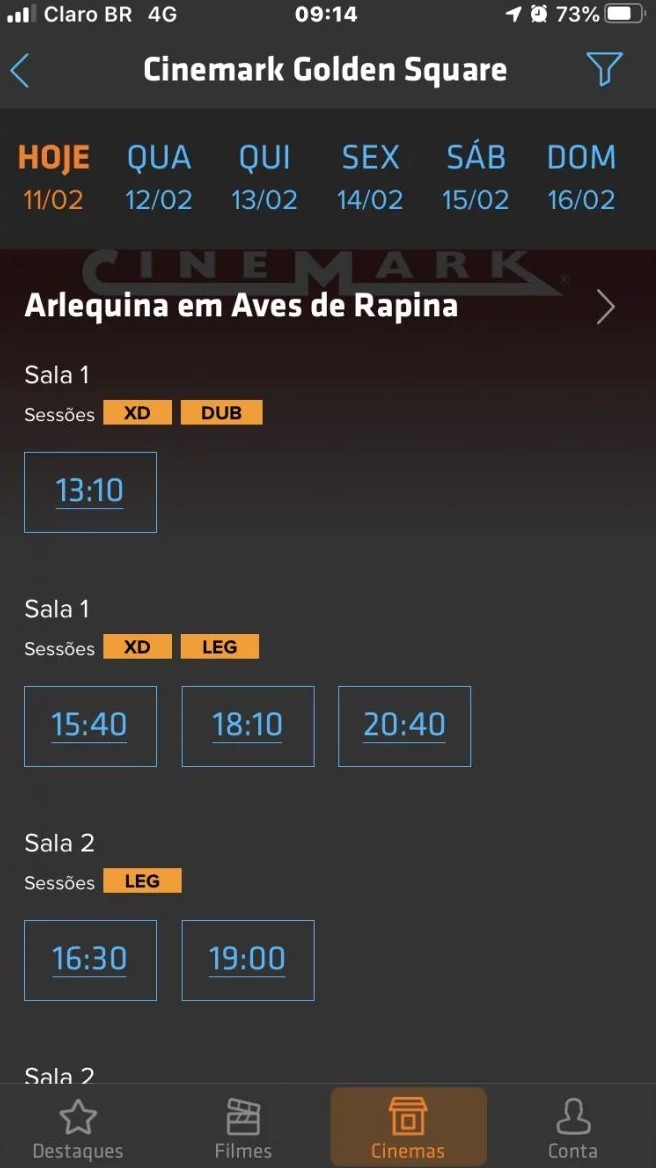Select the QUI 13/02 date
The height and width of the screenshot is (1168, 657).
coord(264,177)
